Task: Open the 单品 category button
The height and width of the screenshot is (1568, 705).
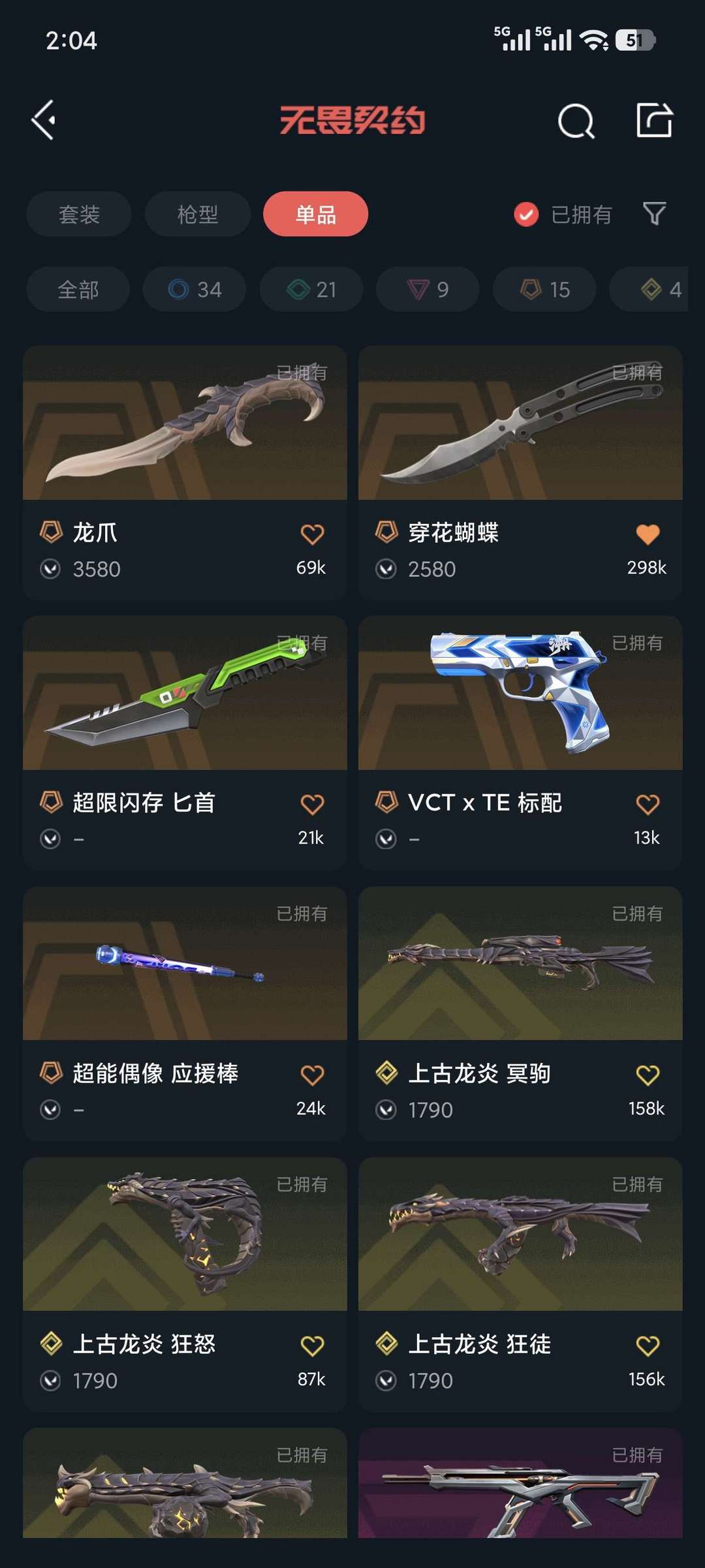Action: [315, 214]
